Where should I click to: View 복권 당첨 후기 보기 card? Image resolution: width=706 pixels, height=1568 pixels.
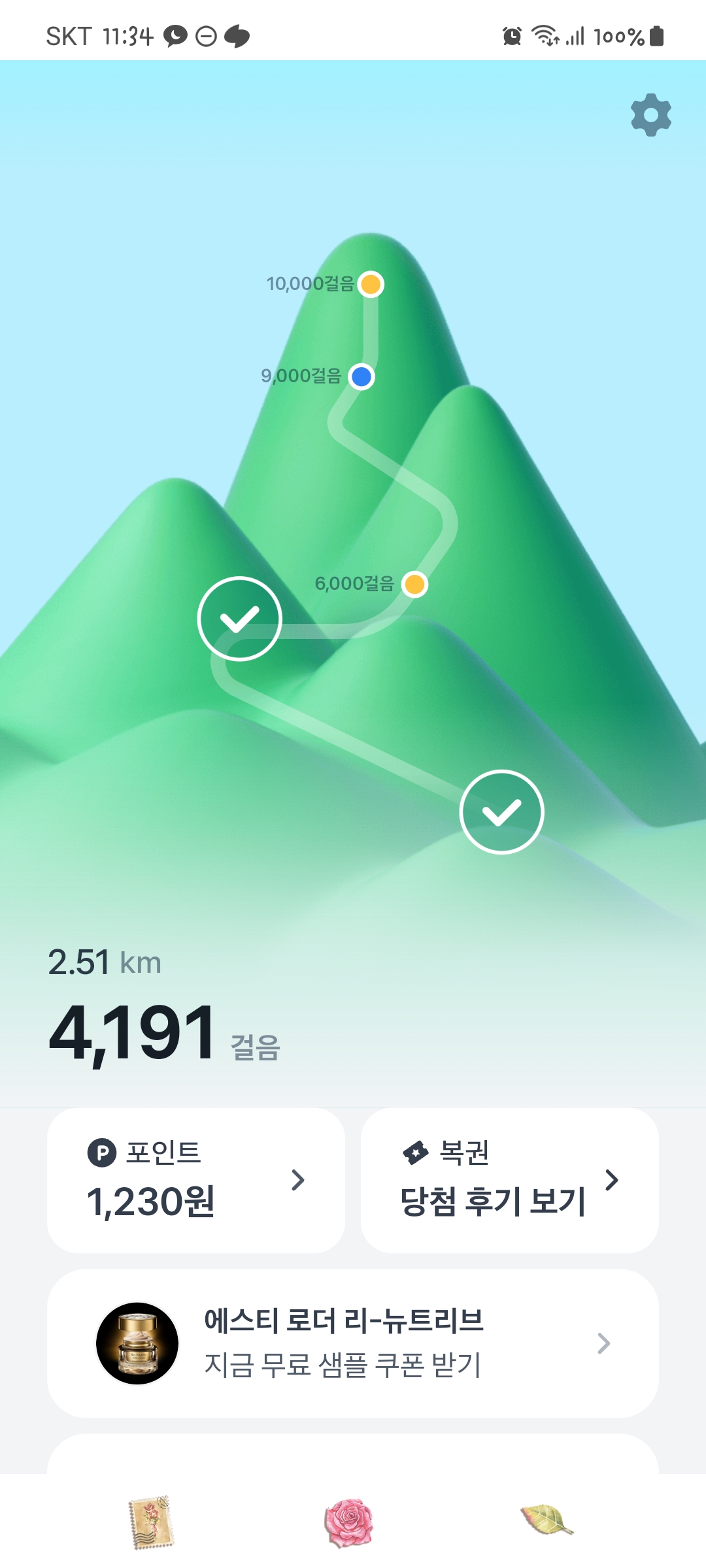[x=510, y=1180]
